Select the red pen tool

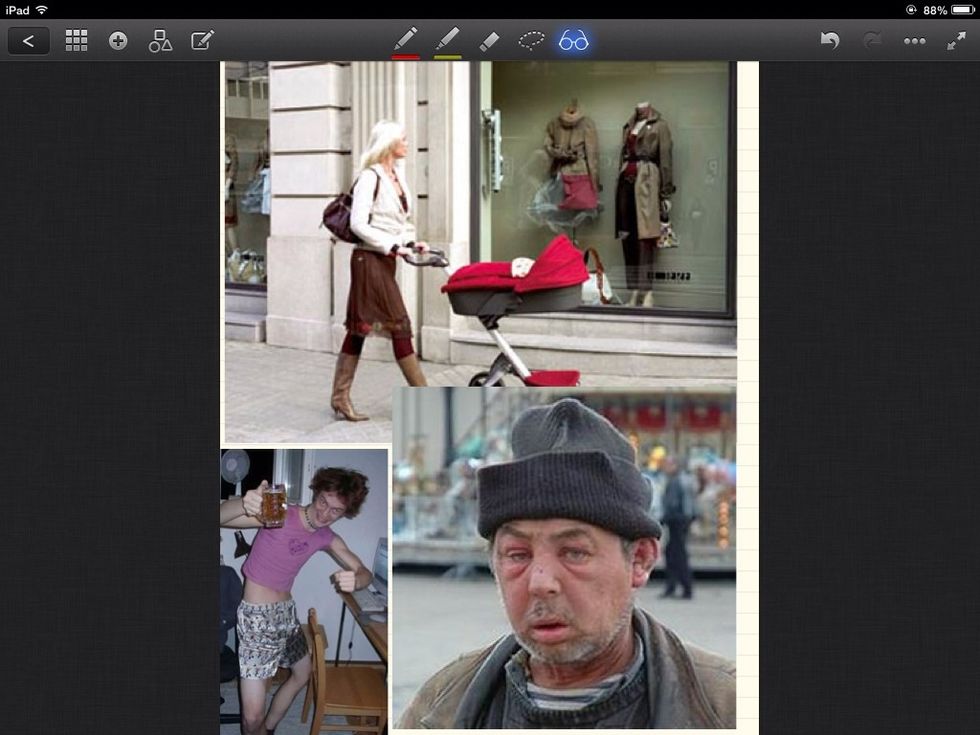(405, 41)
